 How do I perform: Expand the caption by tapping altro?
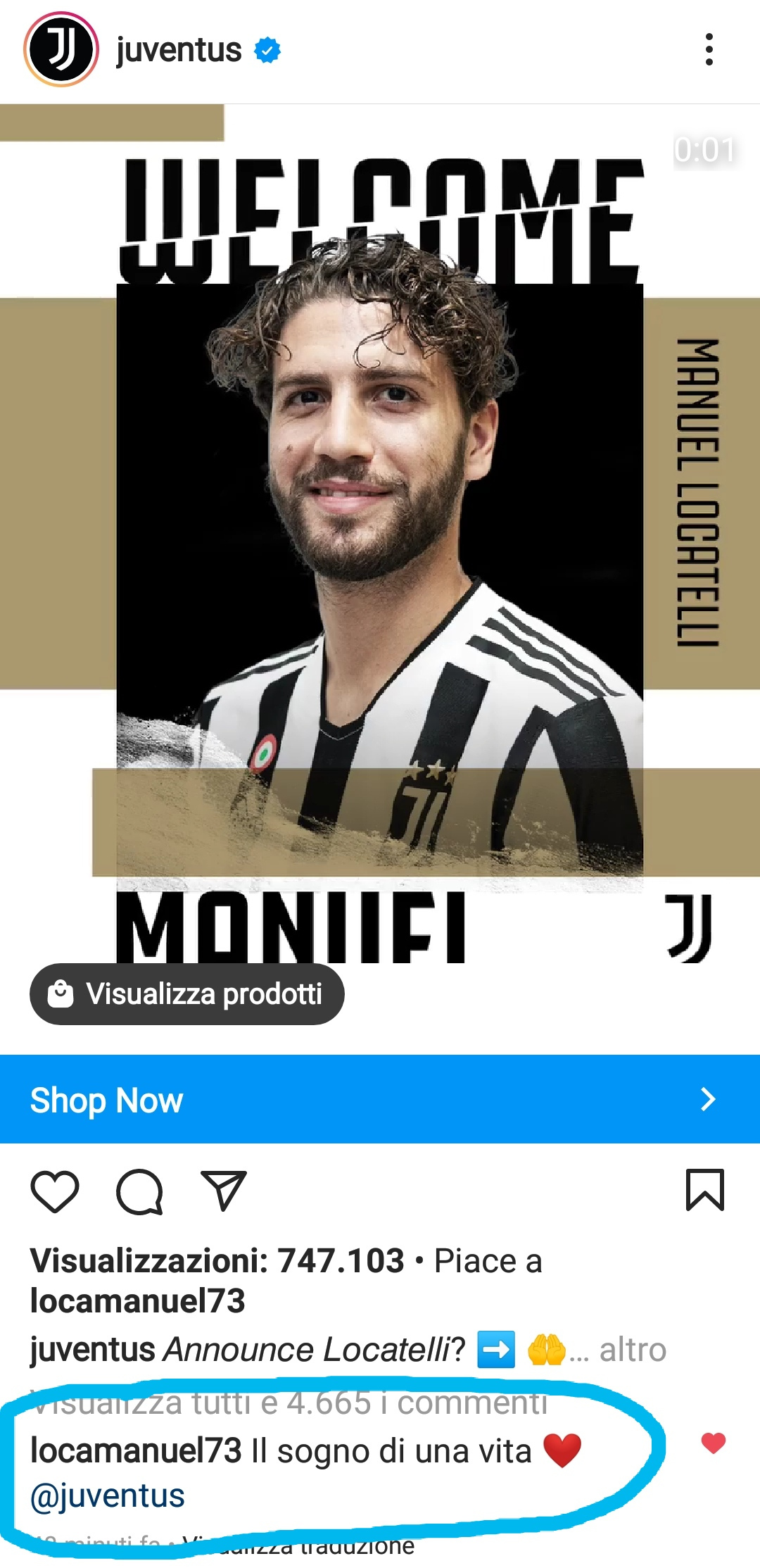tap(632, 1350)
